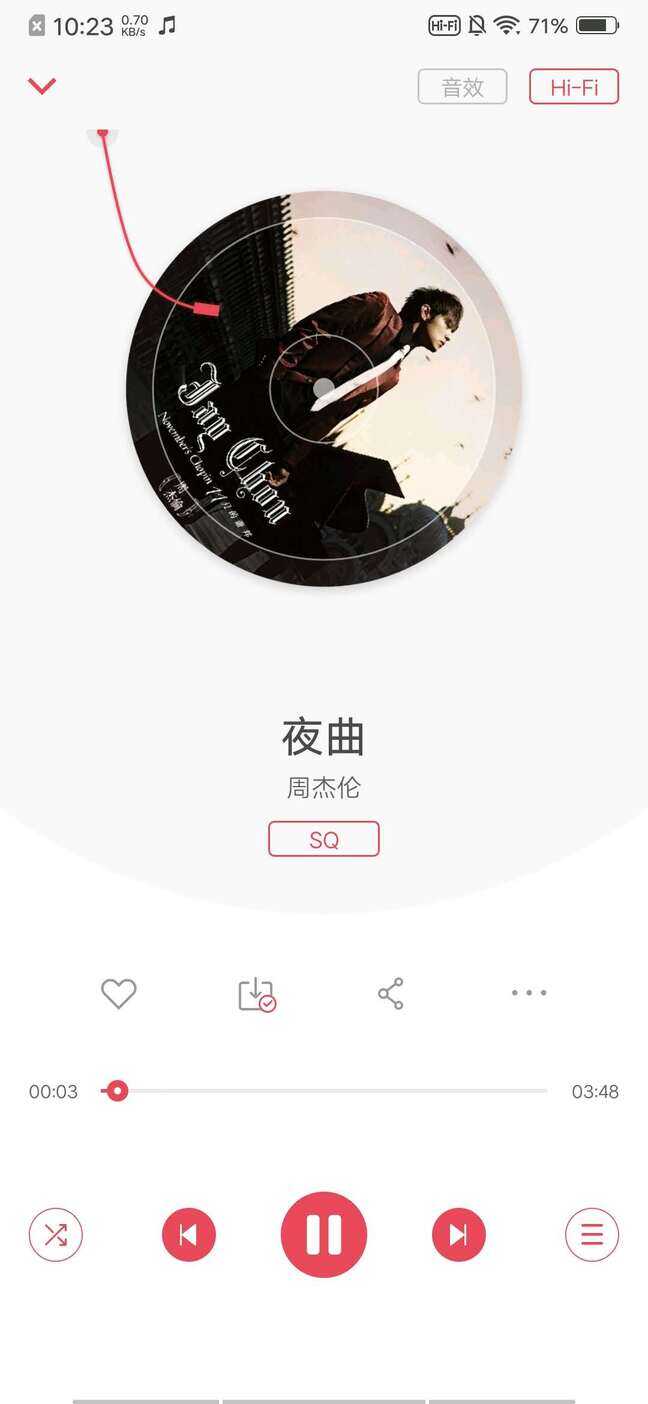Pause the playing song
The image size is (648, 1404).
324,1235
